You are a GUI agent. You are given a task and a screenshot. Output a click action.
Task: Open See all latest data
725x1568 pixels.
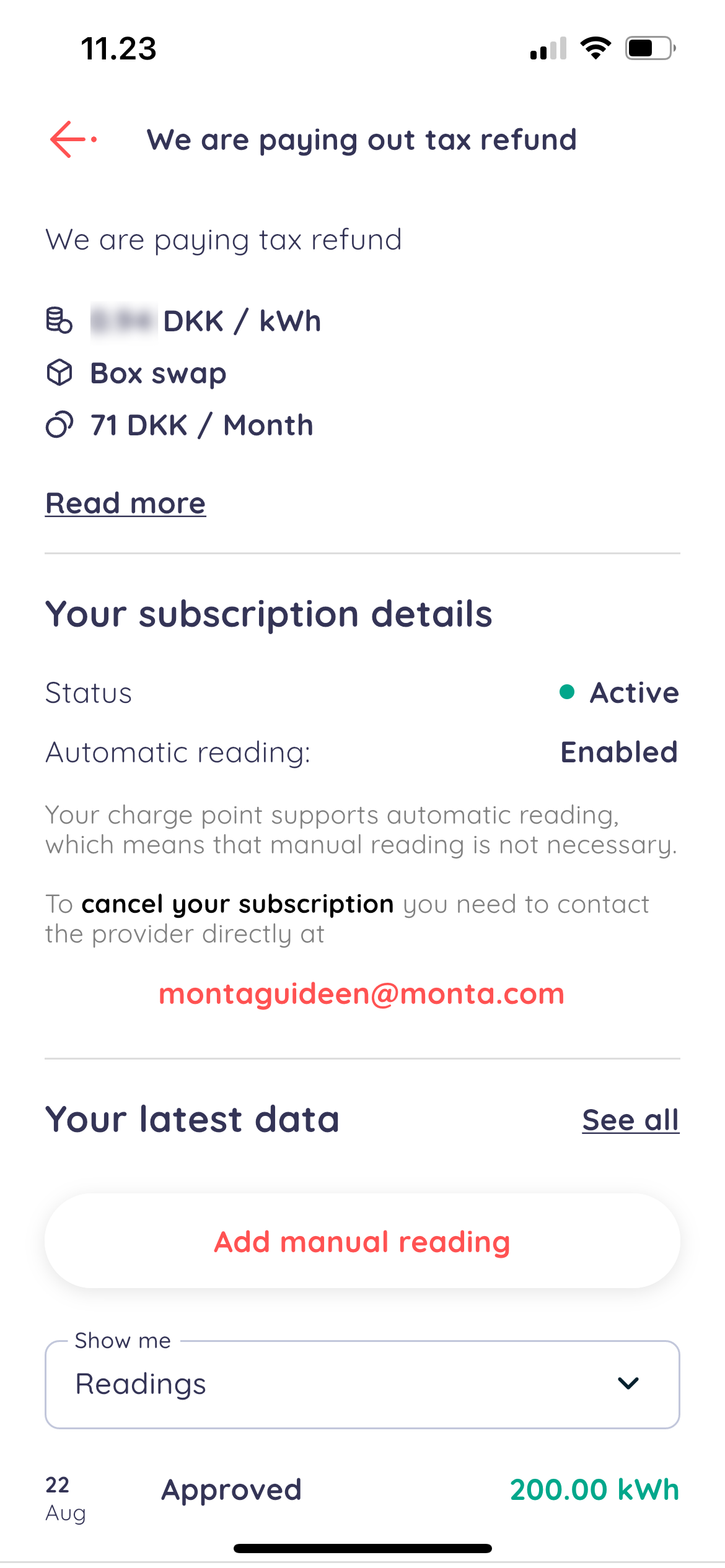(x=630, y=1120)
